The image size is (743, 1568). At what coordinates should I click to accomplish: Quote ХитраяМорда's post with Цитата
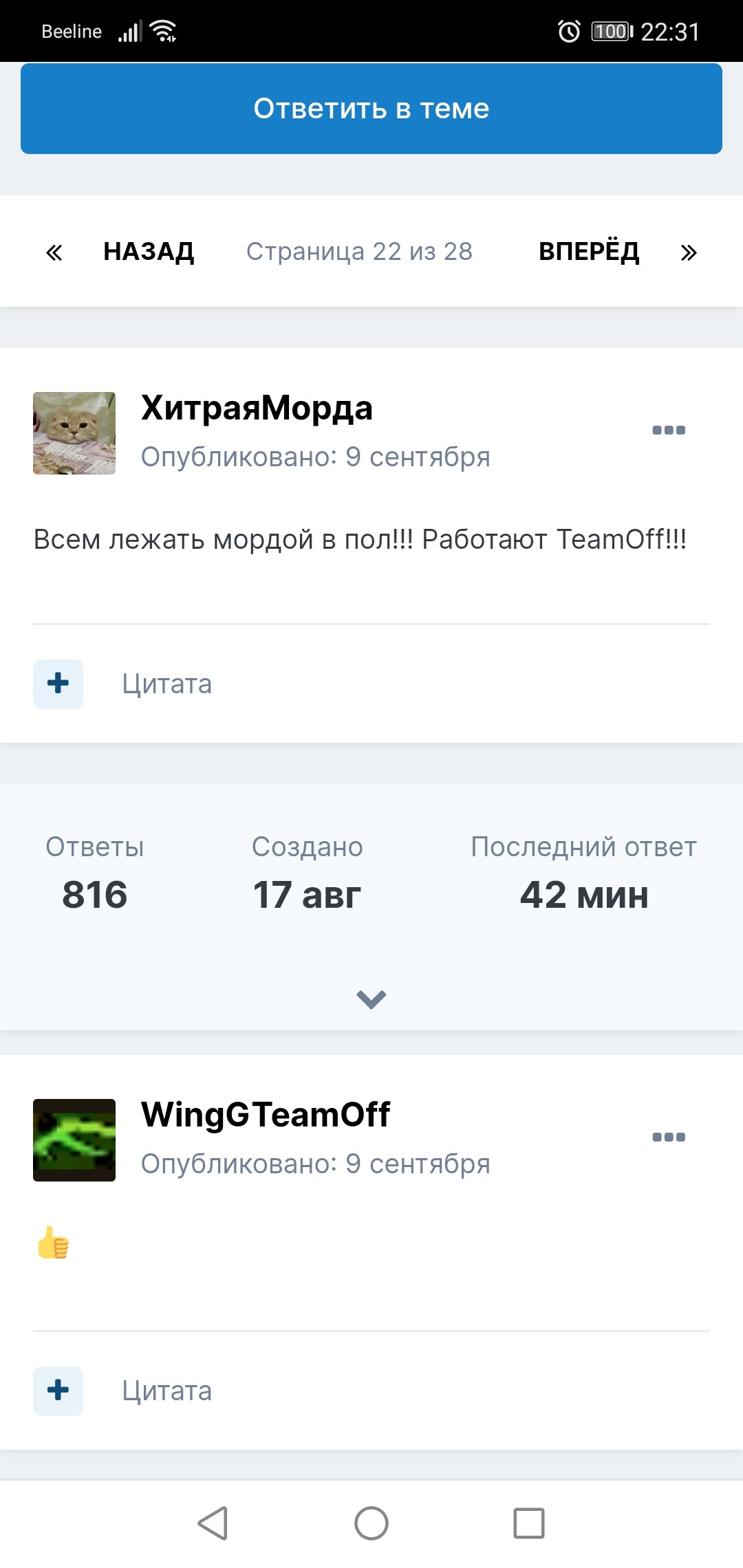[x=167, y=684]
